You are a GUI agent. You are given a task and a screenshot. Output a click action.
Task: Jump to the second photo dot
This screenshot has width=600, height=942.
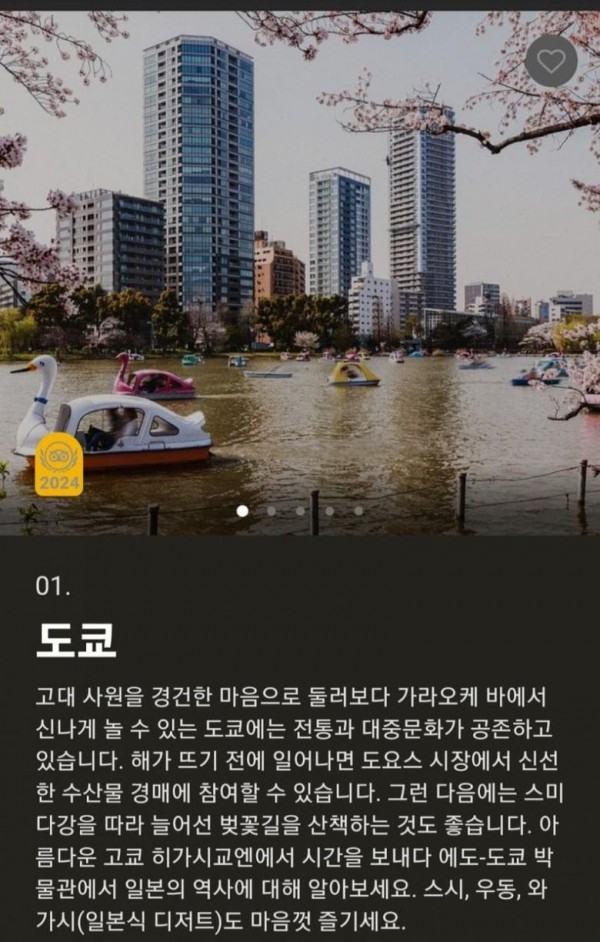pos(271,510)
